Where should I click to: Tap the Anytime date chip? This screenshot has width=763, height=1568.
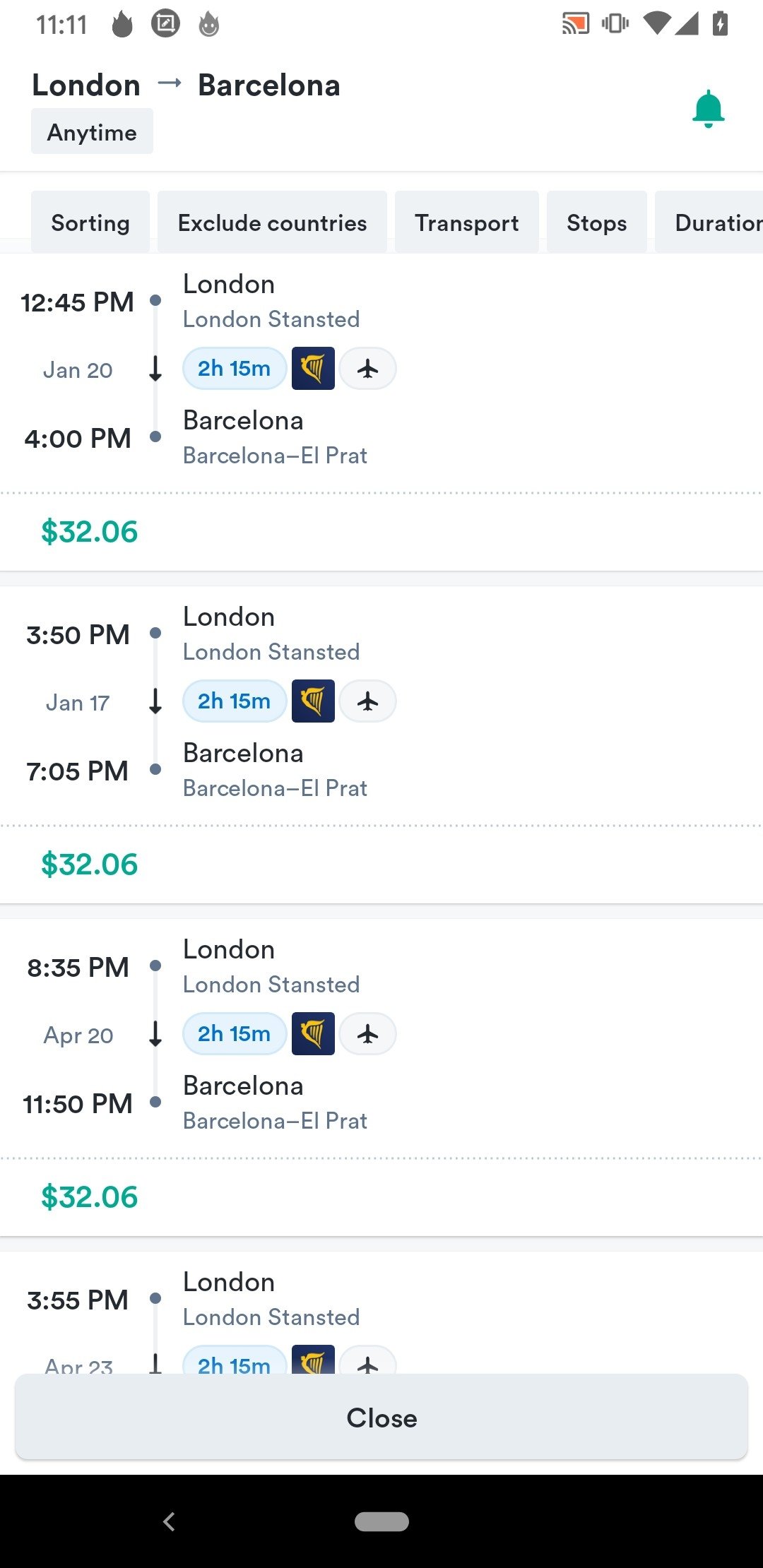pyautogui.click(x=92, y=131)
